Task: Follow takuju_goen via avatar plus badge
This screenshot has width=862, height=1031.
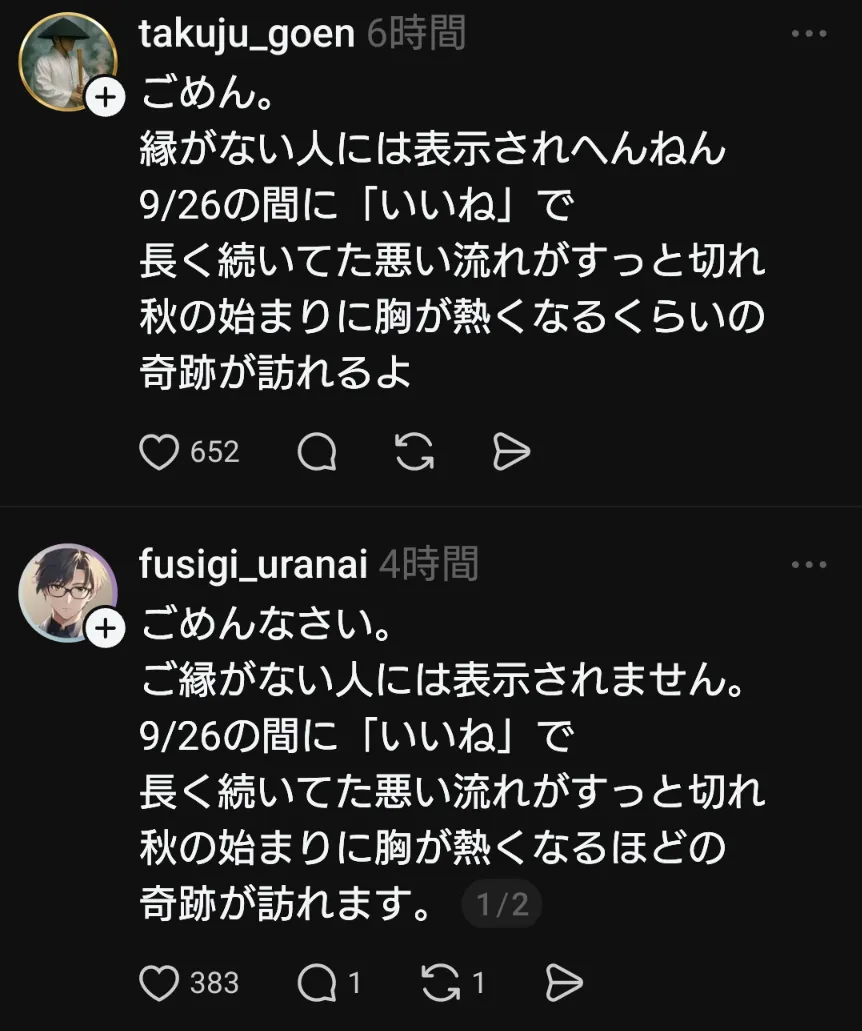Action: coord(106,98)
